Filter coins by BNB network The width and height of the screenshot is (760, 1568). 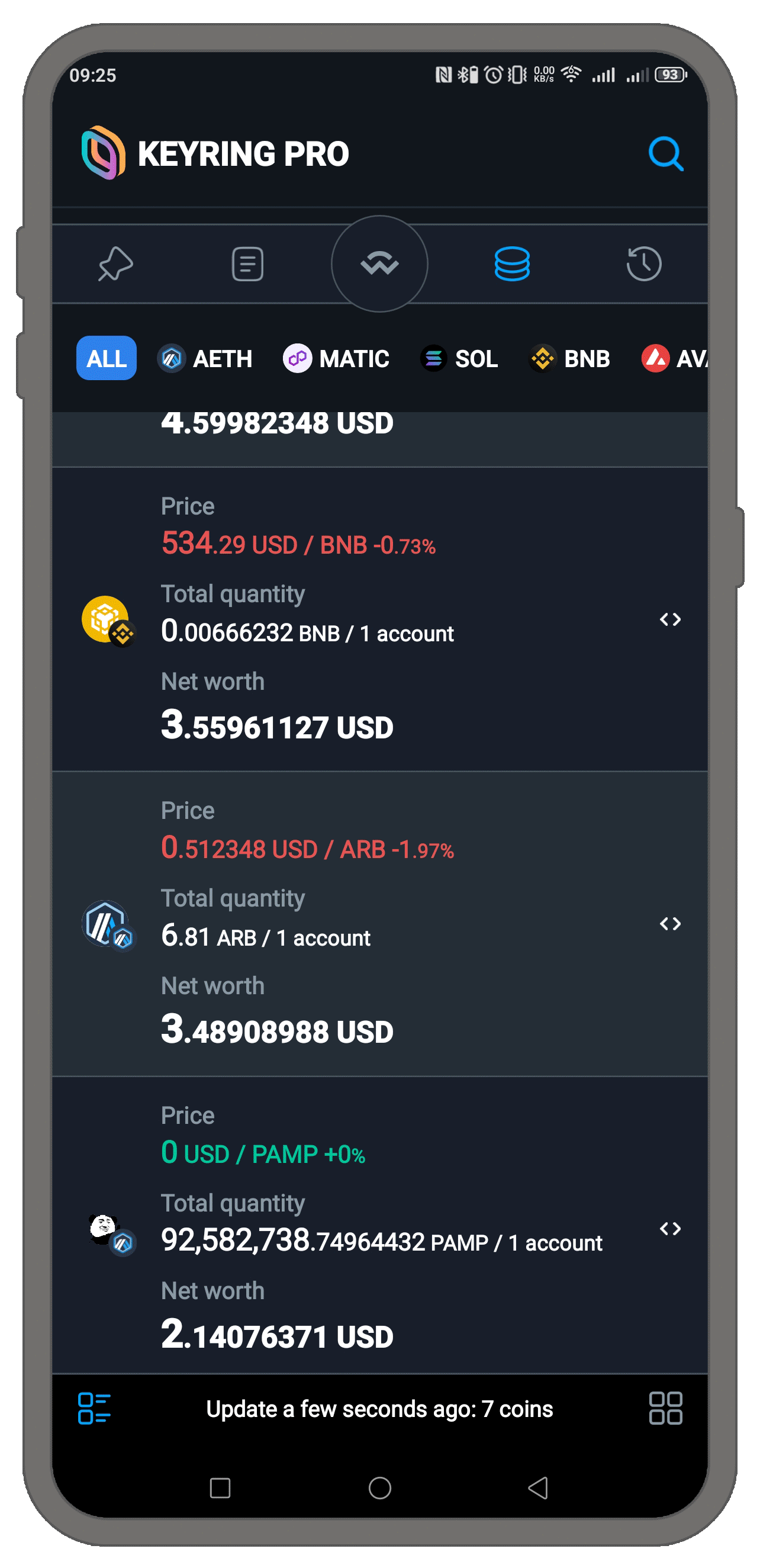[570, 358]
